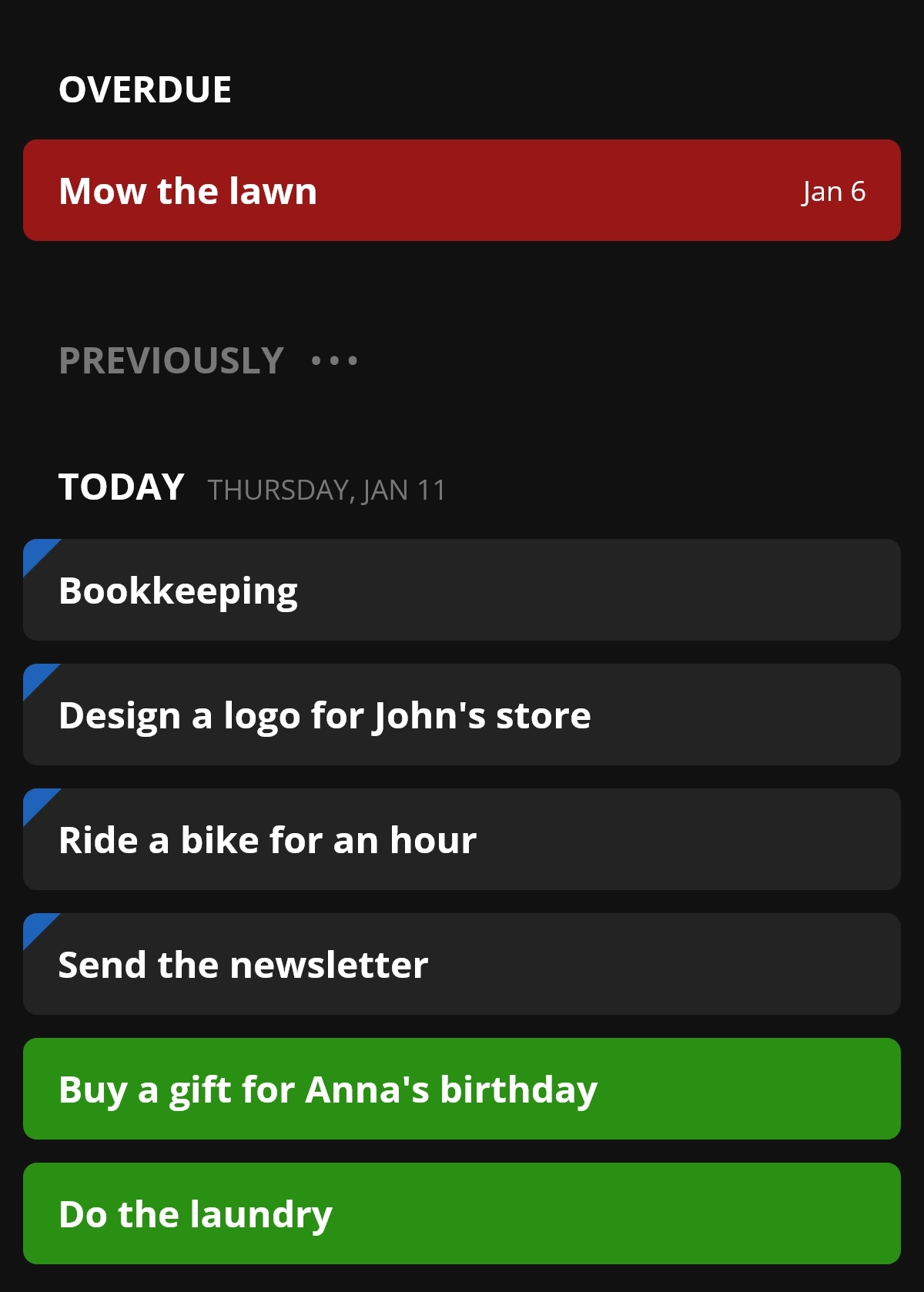Click the OVERDUE section label

(x=146, y=89)
